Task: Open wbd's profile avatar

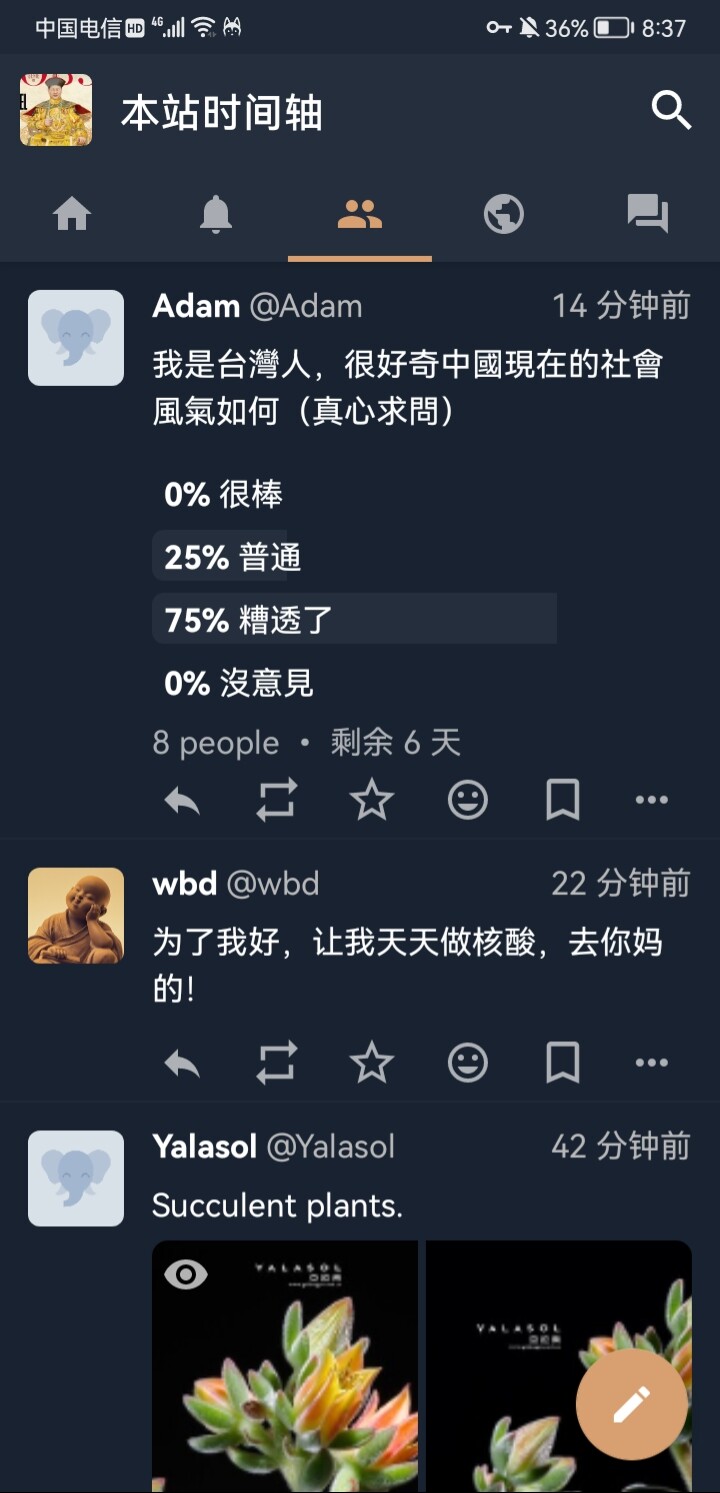Action: point(76,915)
